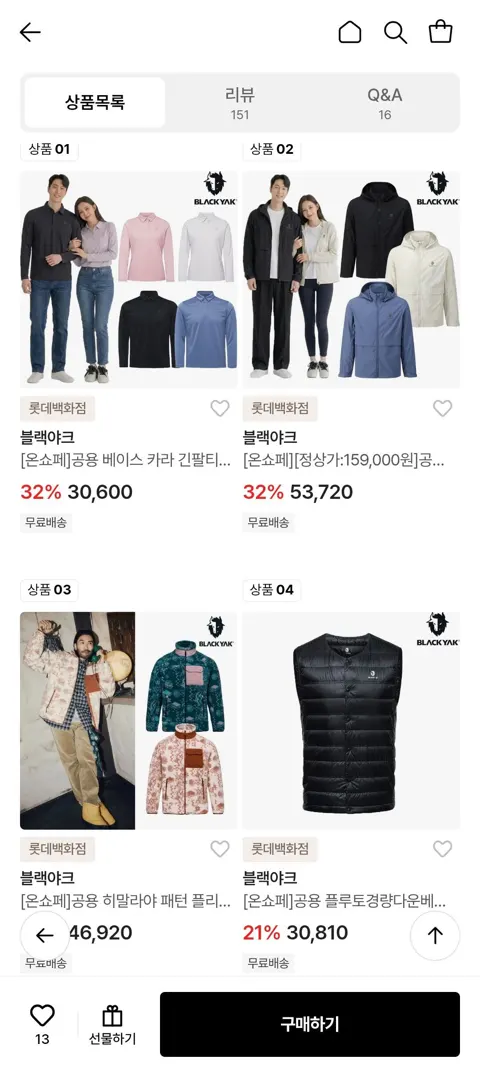Viewport: 480px width, 1072px height.
Task: Open search from the header magnifier
Action: tap(395, 32)
